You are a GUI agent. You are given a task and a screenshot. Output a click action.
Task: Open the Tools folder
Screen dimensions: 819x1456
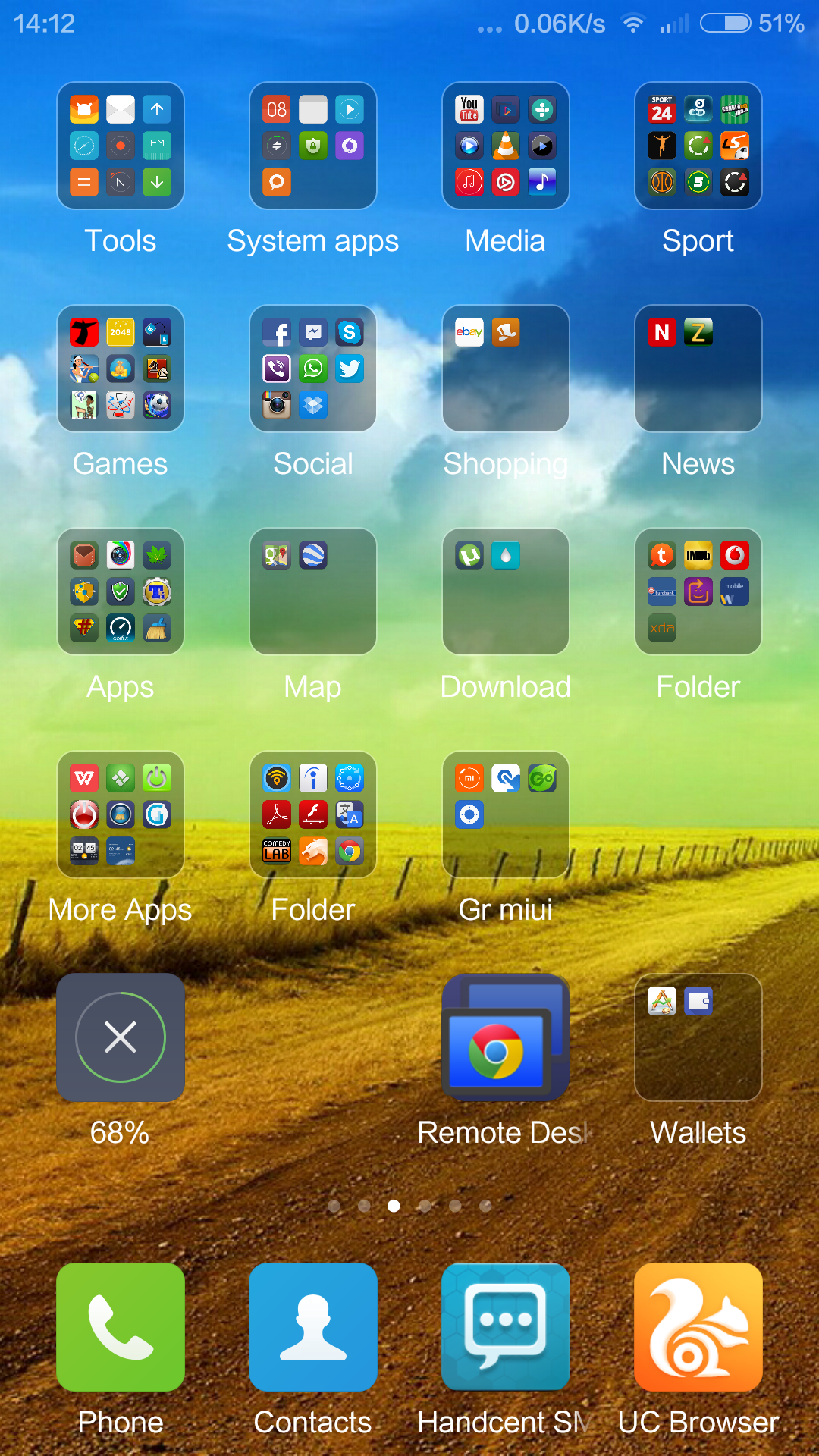(121, 146)
